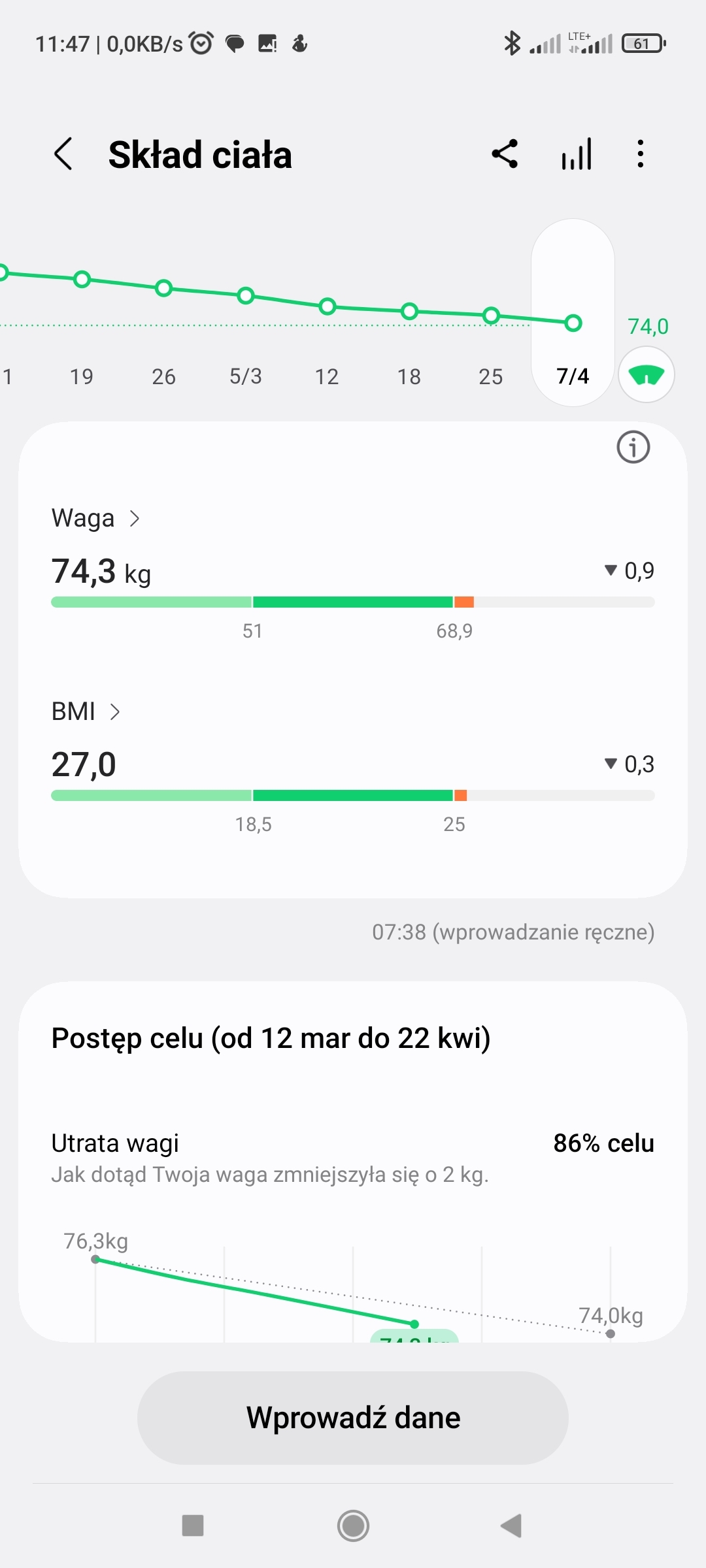Tap Wprowadź dane button

pos(353,1418)
